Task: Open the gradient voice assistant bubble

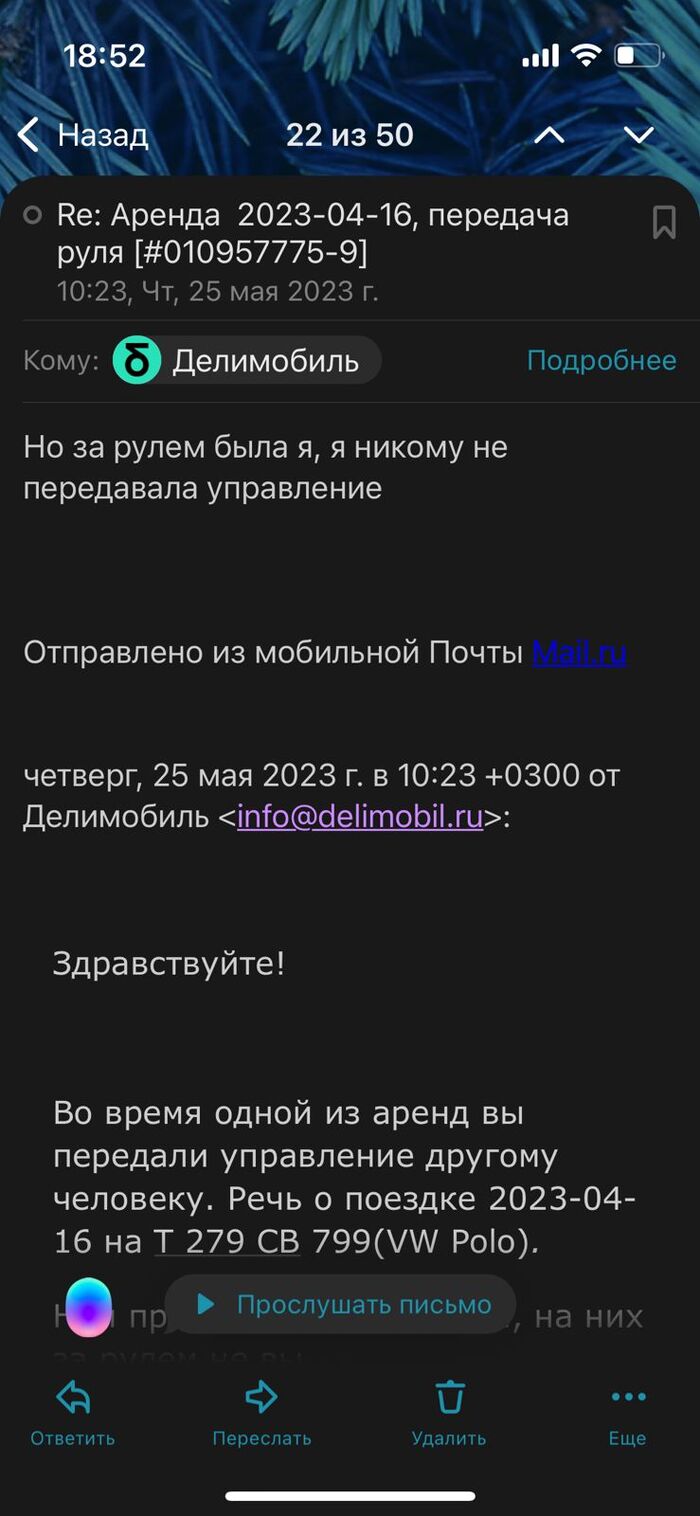Action: coord(89,1306)
